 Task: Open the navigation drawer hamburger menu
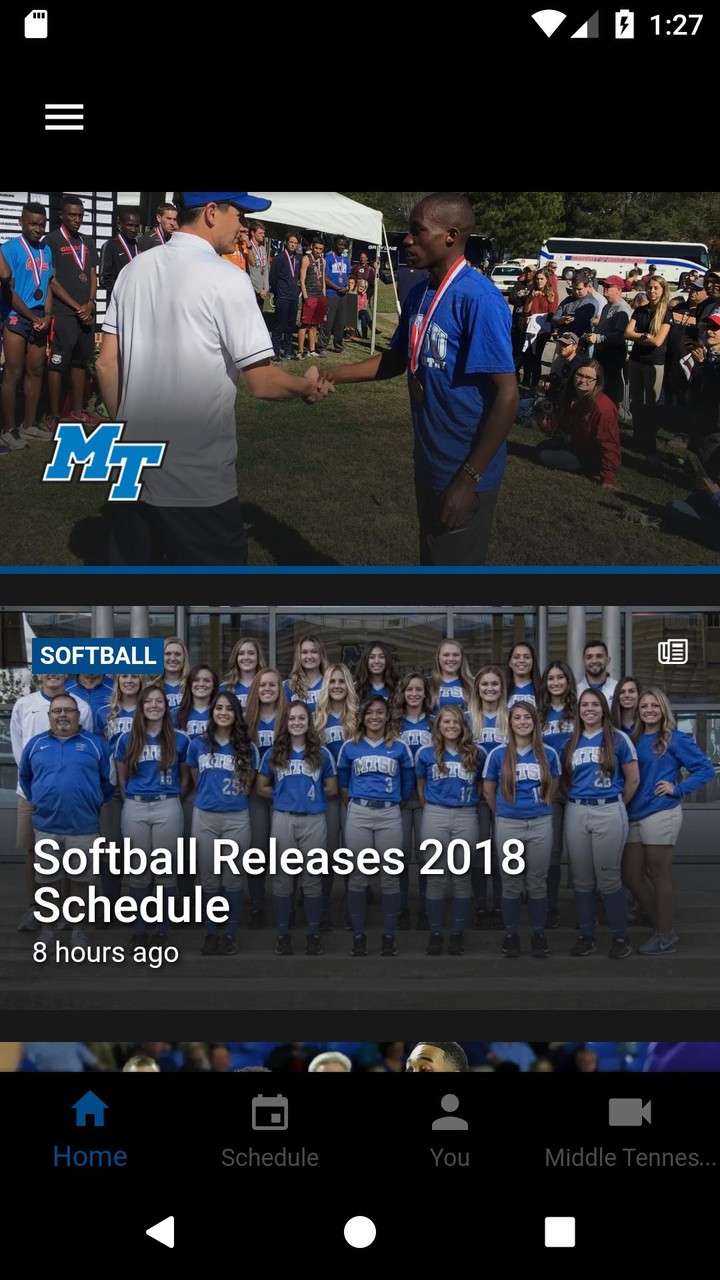64,117
